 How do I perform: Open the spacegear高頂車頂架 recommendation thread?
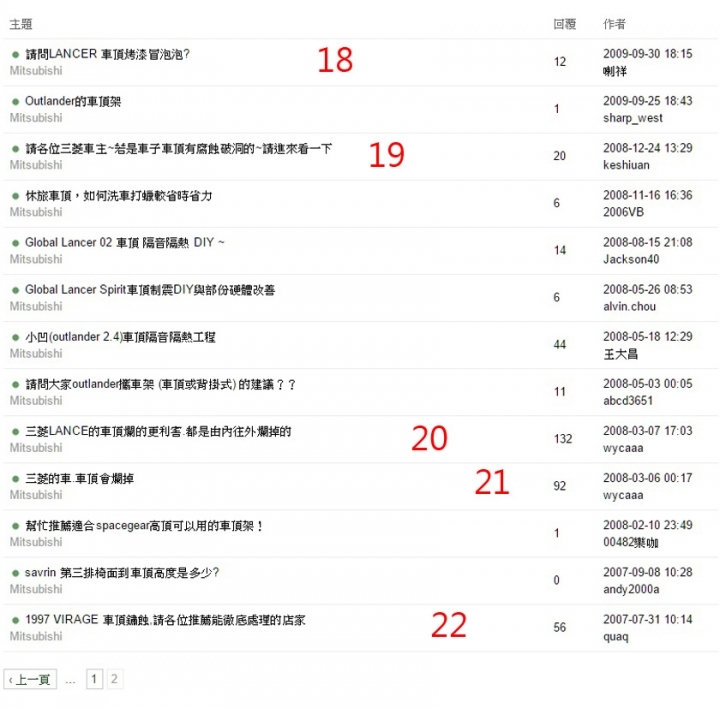(144, 525)
